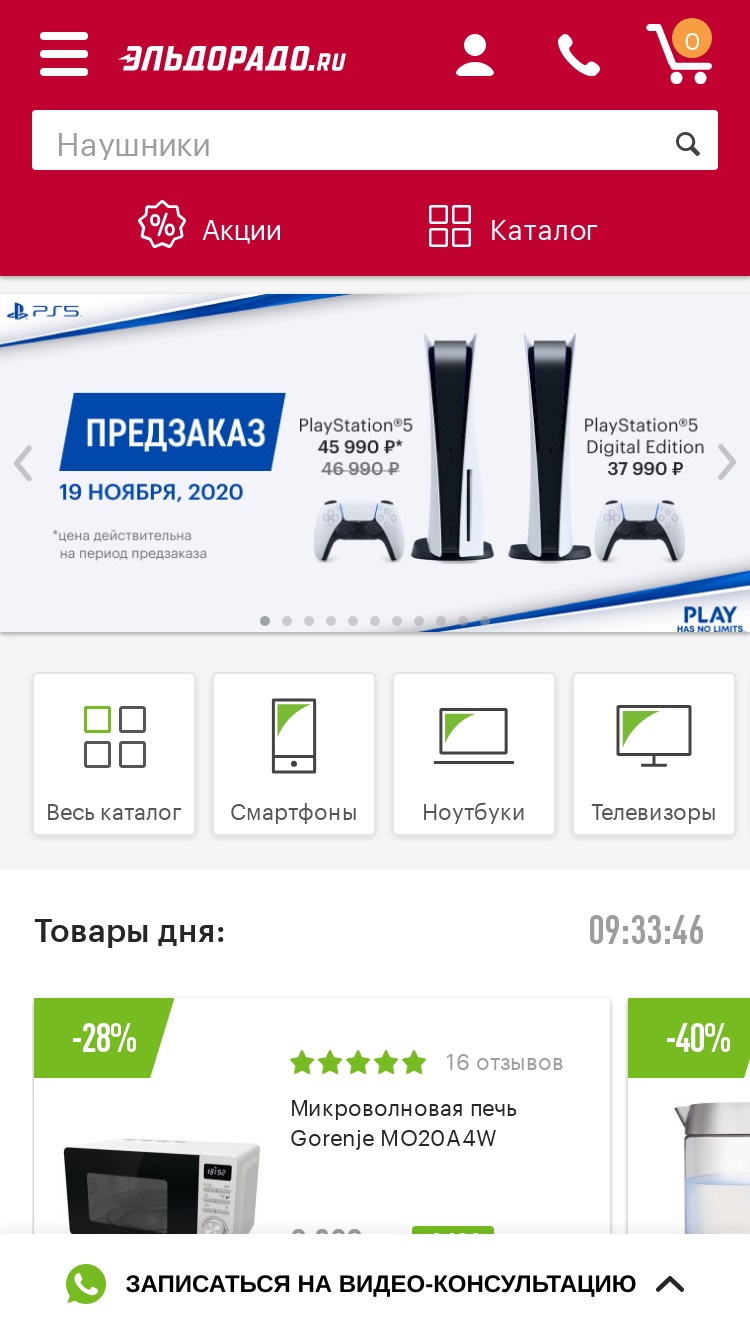Tap the phone call icon
The height and width of the screenshot is (1334, 750).
click(x=578, y=55)
